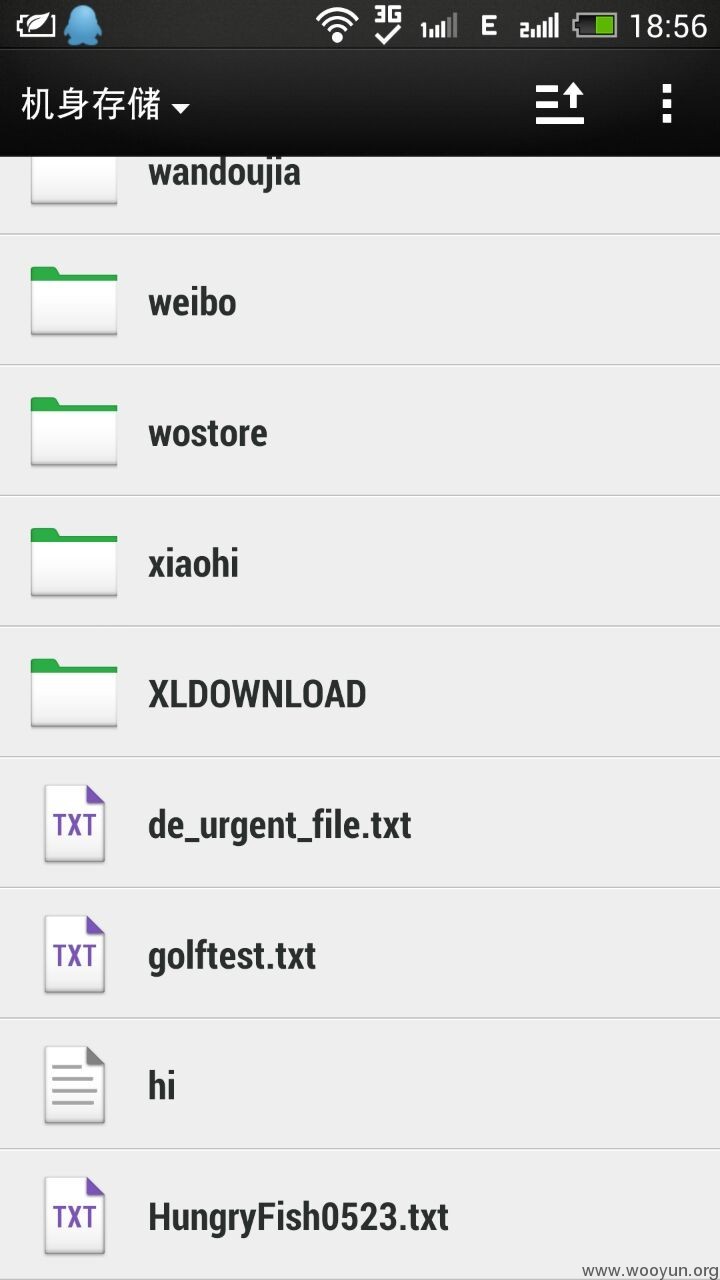This screenshot has height=1280, width=720.
Task: Open the xiaohi folder
Action: pos(360,562)
